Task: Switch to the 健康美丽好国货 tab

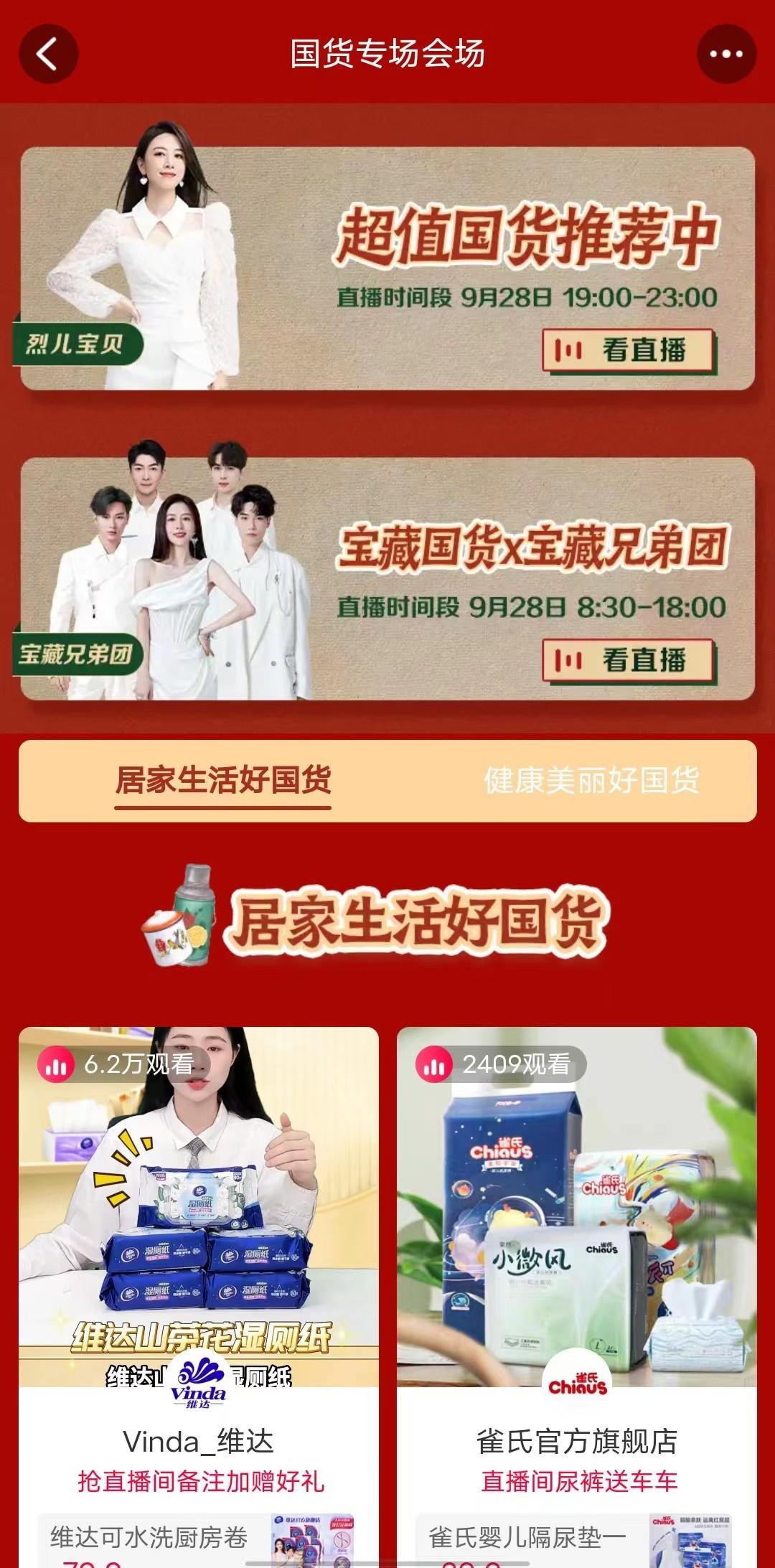Action: tap(591, 781)
